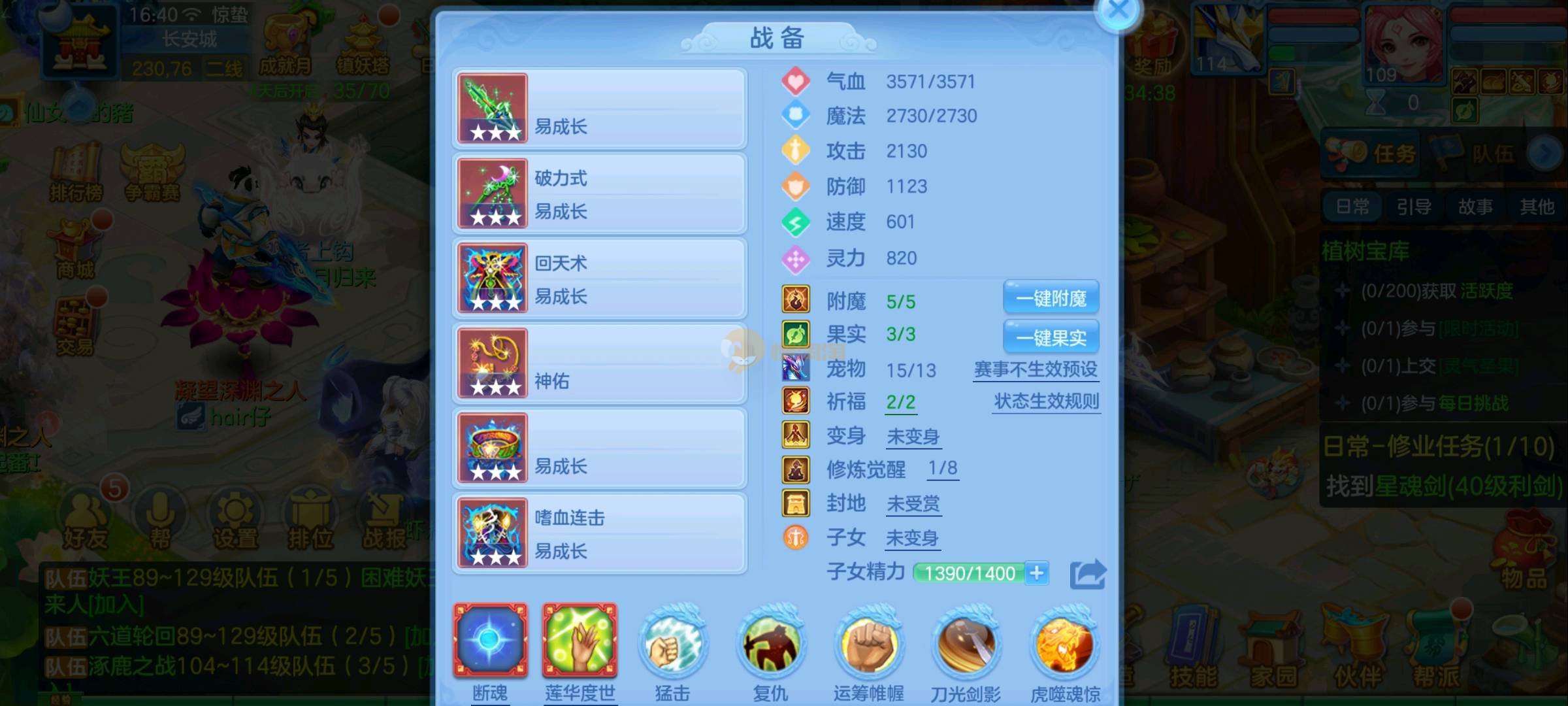Image resolution: width=1568 pixels, height=706 pixels.
Task: Open 变身 status 未变身
Action: [913, 437]
